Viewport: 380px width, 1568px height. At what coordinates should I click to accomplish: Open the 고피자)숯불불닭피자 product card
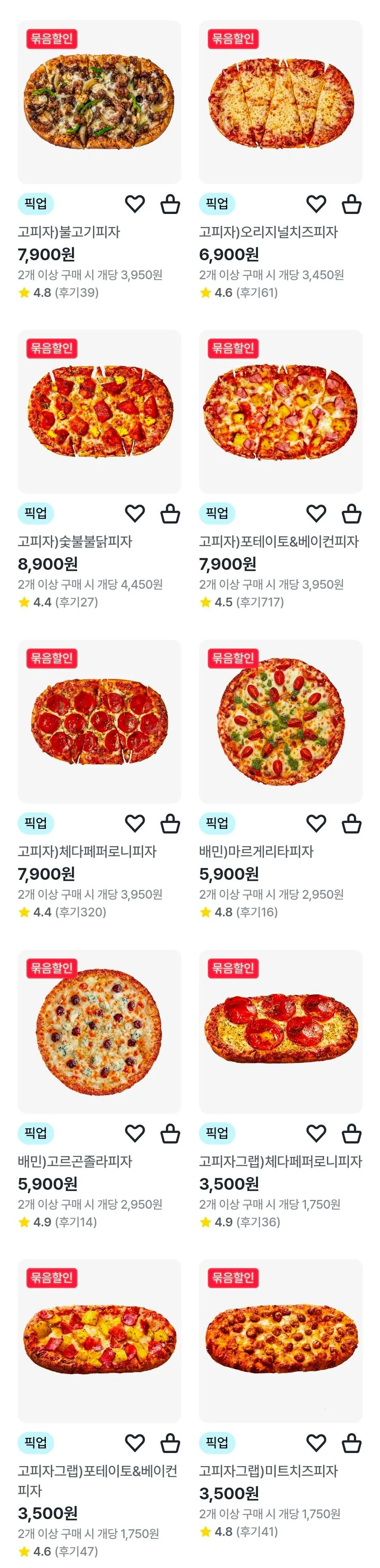[99, 411]
